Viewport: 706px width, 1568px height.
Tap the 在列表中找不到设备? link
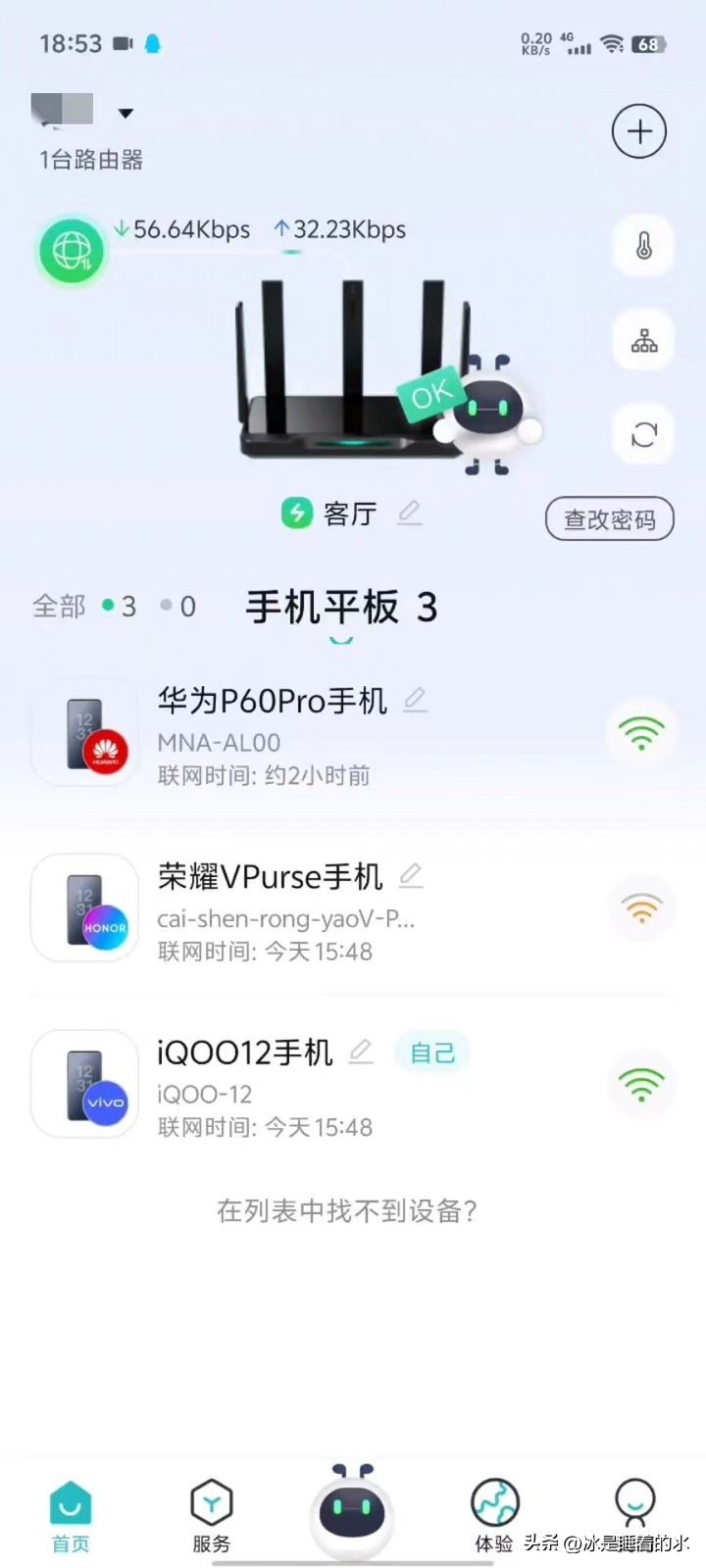coord(347,1211)
